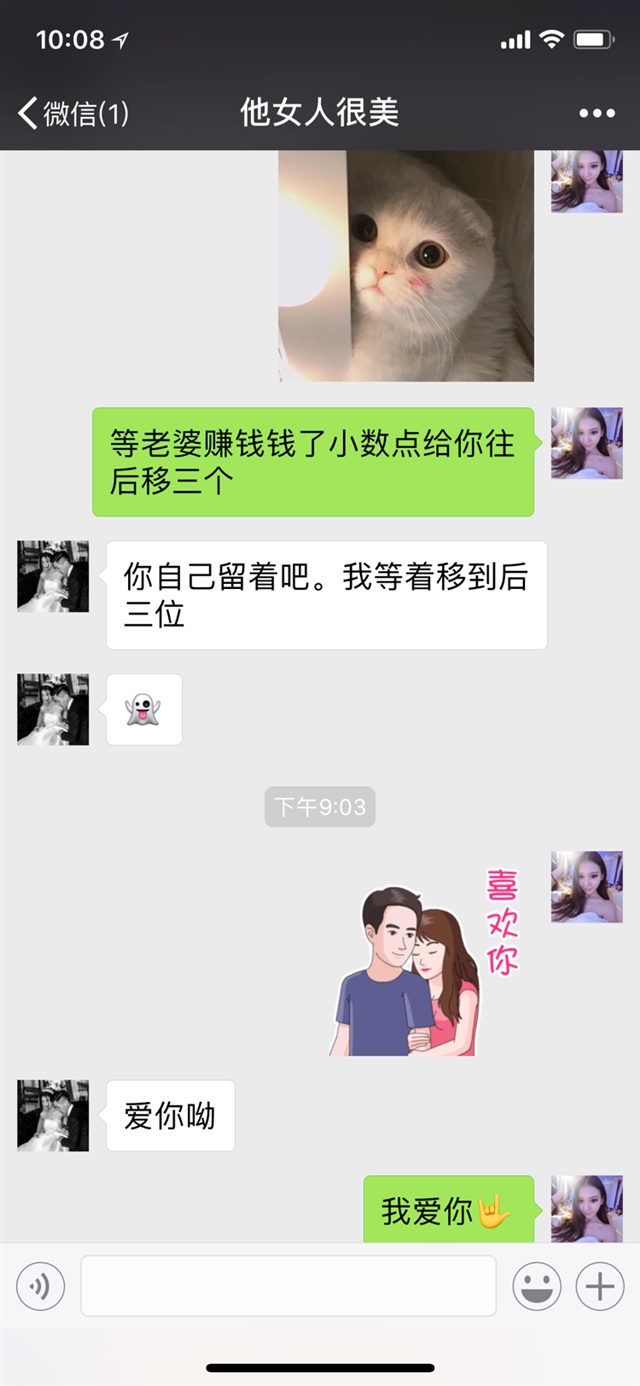The height and width of the screenshot is (1386, 640).
Task: Switch to voice message input
Action: pyautogui.click(x=41, y=1286)
